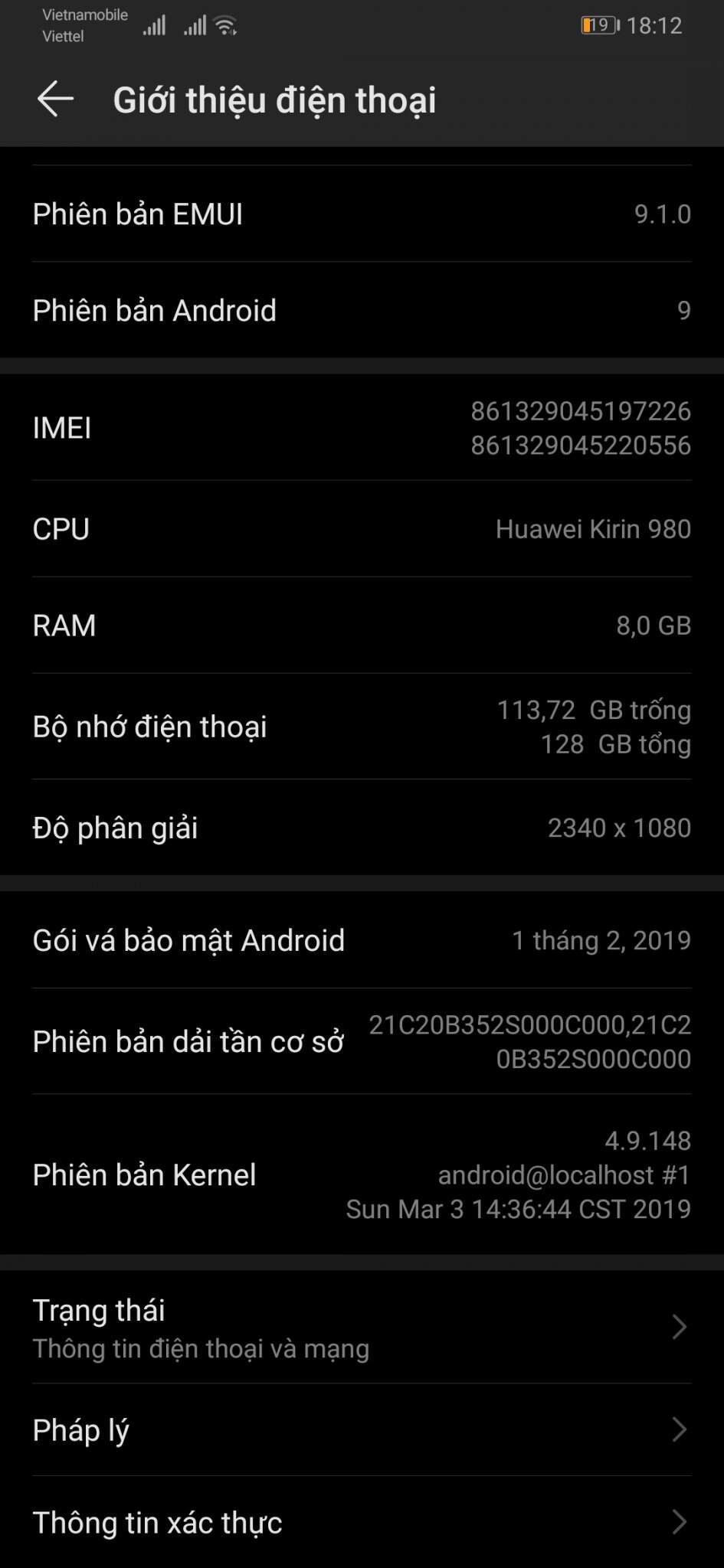
Task: Open Thông tin xác thực
Action: point(362,1521)
